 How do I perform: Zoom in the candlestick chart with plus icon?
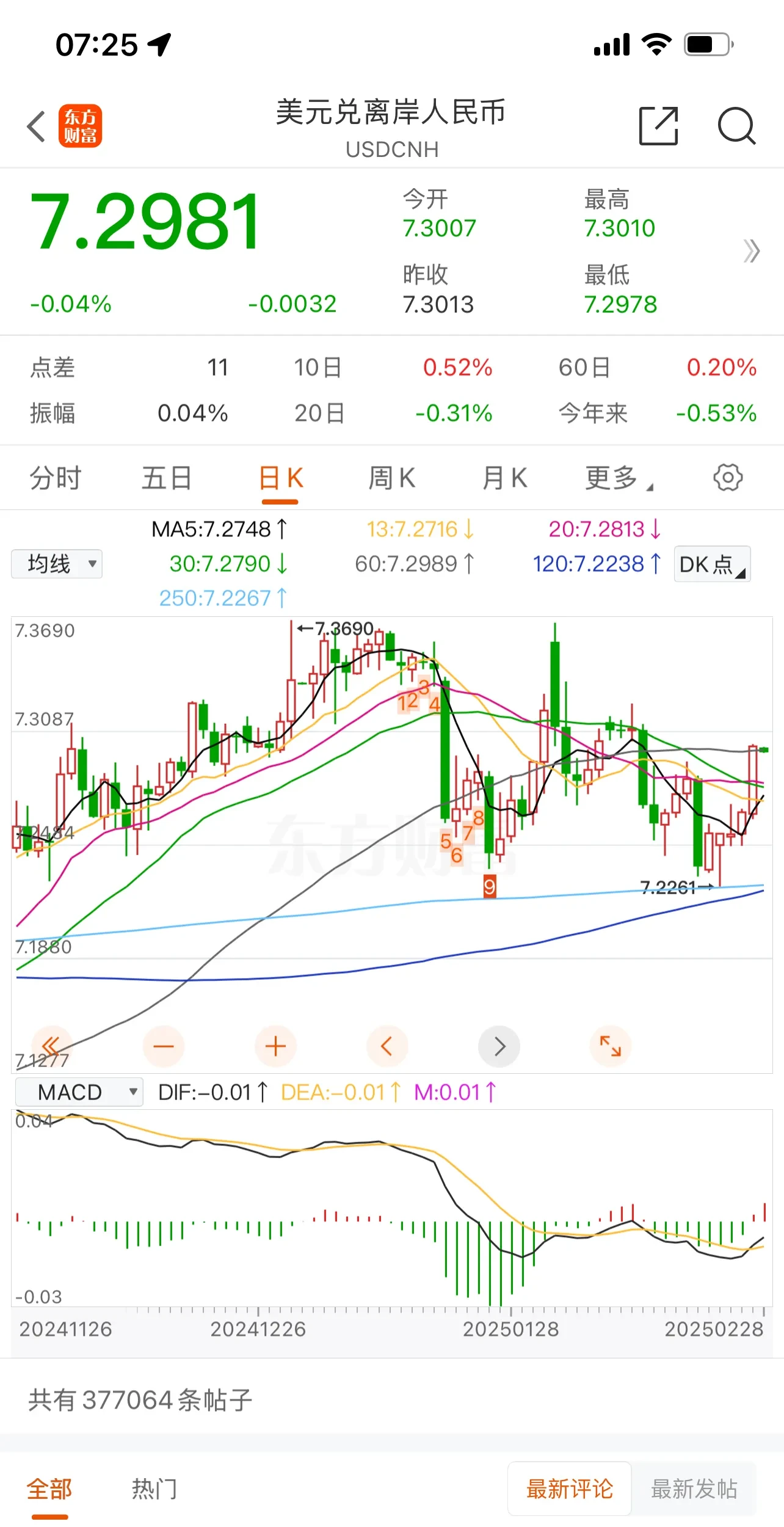pyautogui.click(x=275, y=1046)
